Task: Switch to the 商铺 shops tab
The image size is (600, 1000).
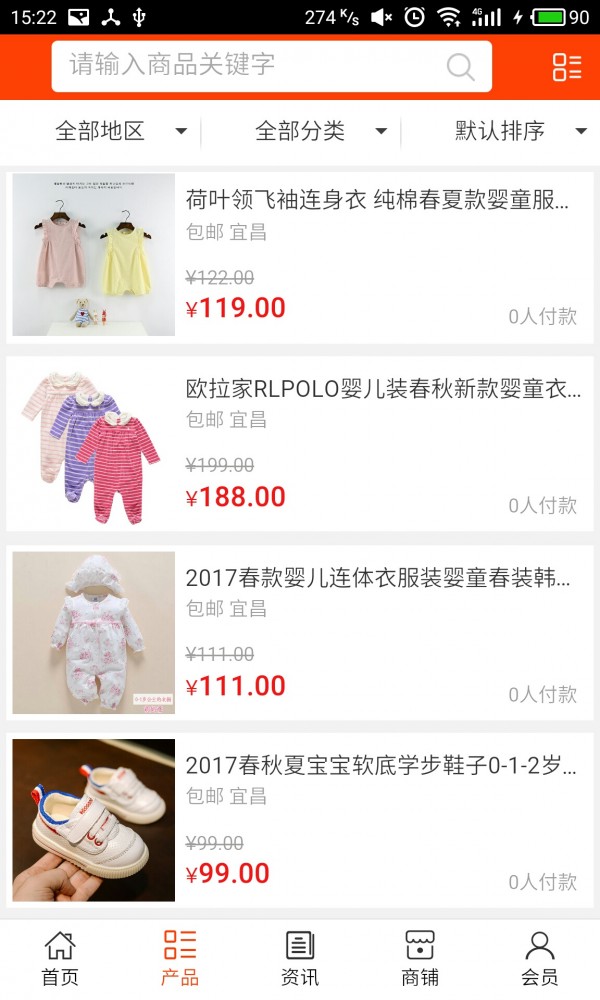Action: tap(420, 958)
